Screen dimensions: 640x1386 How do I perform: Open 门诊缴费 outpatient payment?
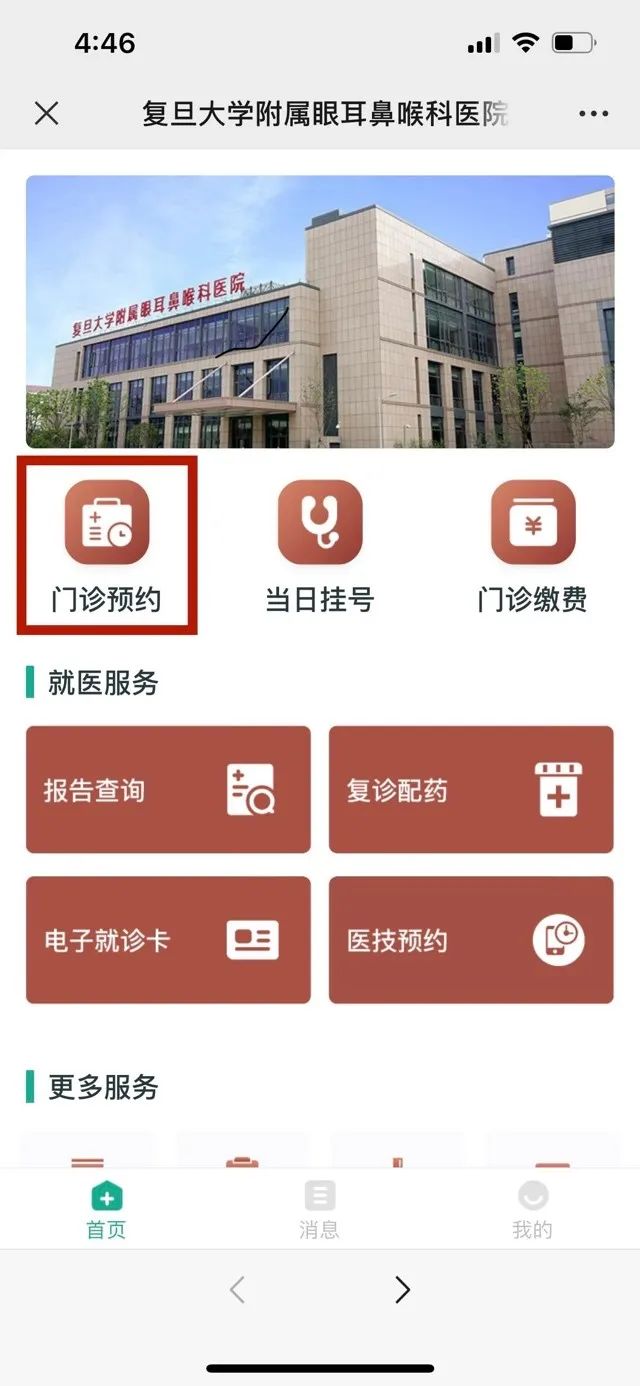(532, 545)
